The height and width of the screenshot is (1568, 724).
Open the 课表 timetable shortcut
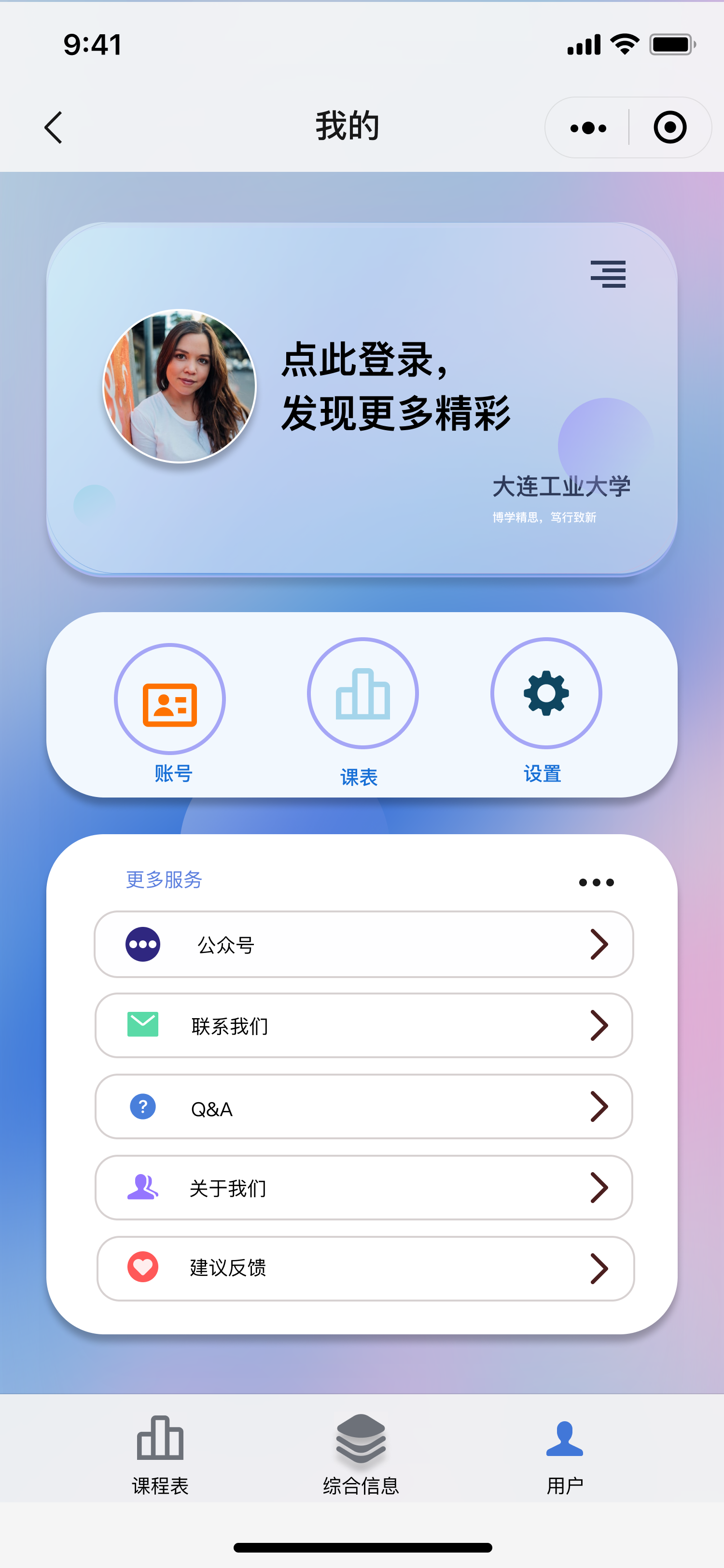[x=362, y=694]
